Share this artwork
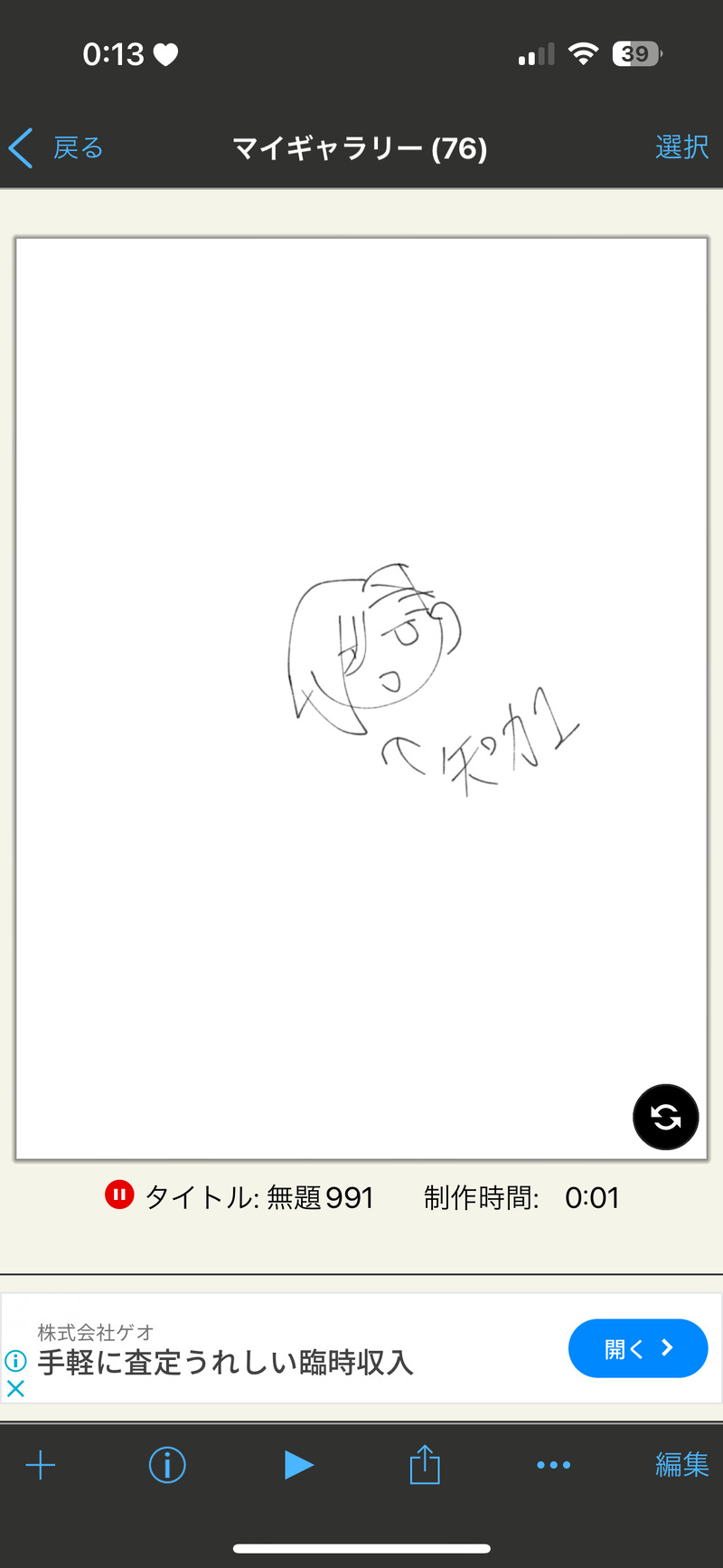723x1568 pixels. point(425,1465)
